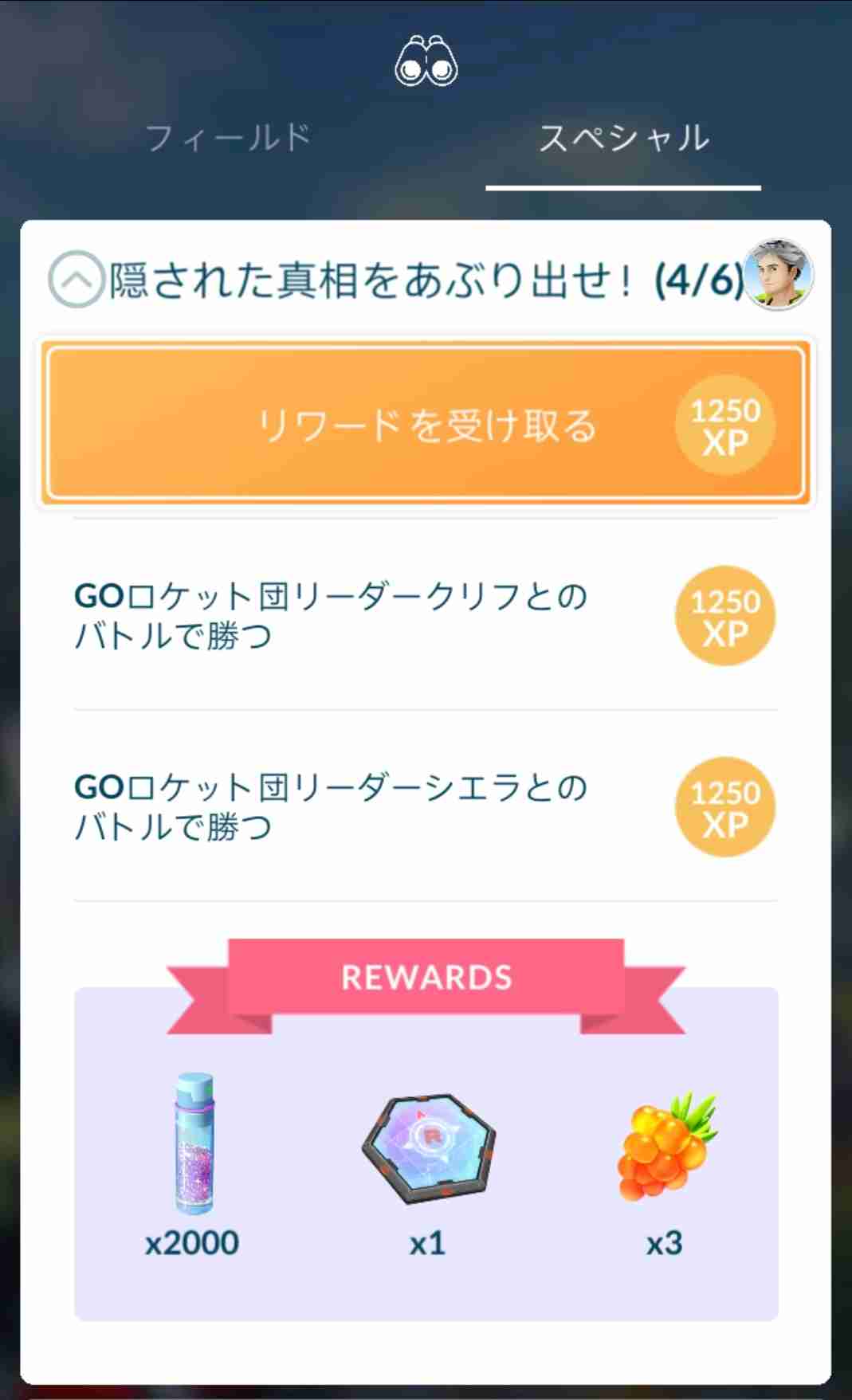Open the GOロケット団リーダークリフ battle task
This screenshot has height=1400, width=852.
click(426, 615)
